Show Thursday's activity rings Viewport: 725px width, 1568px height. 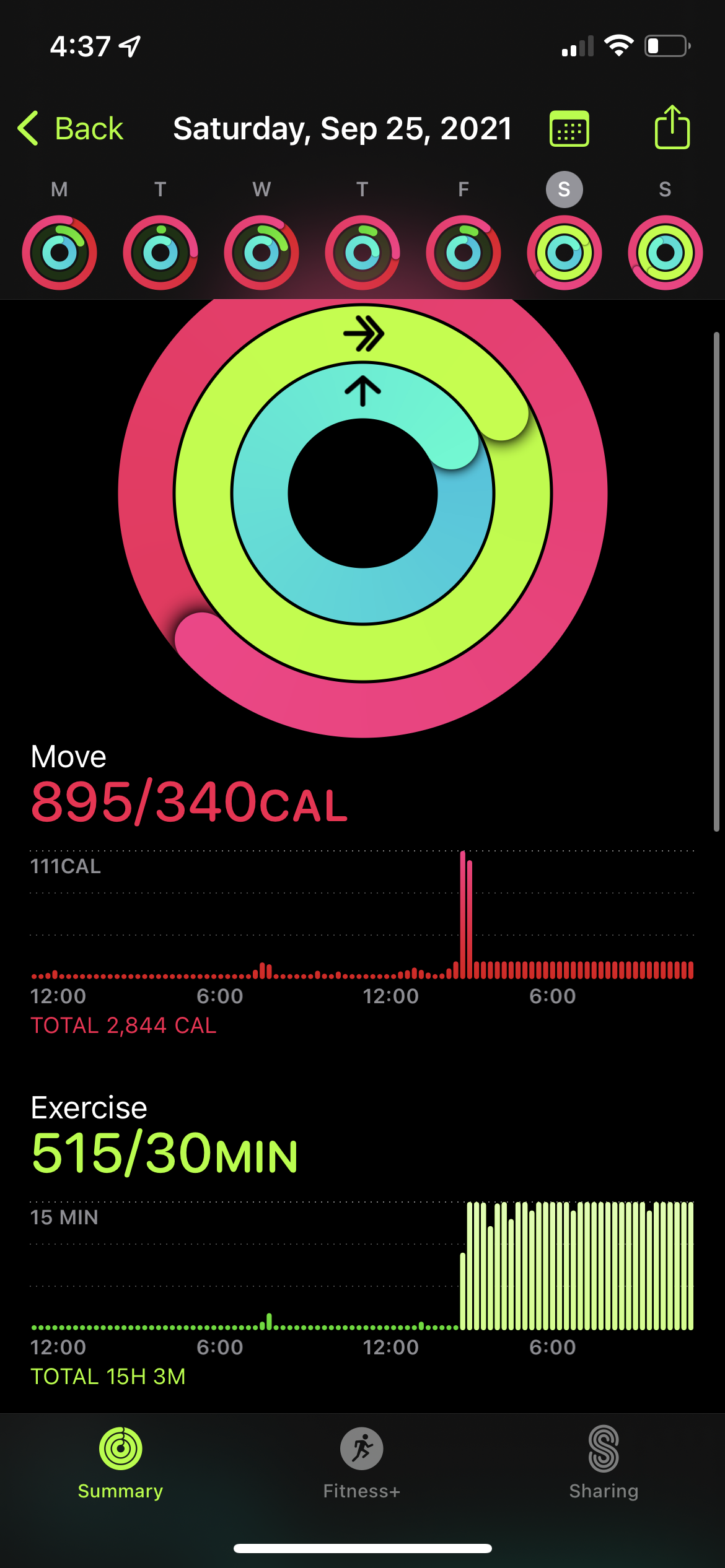362,252
